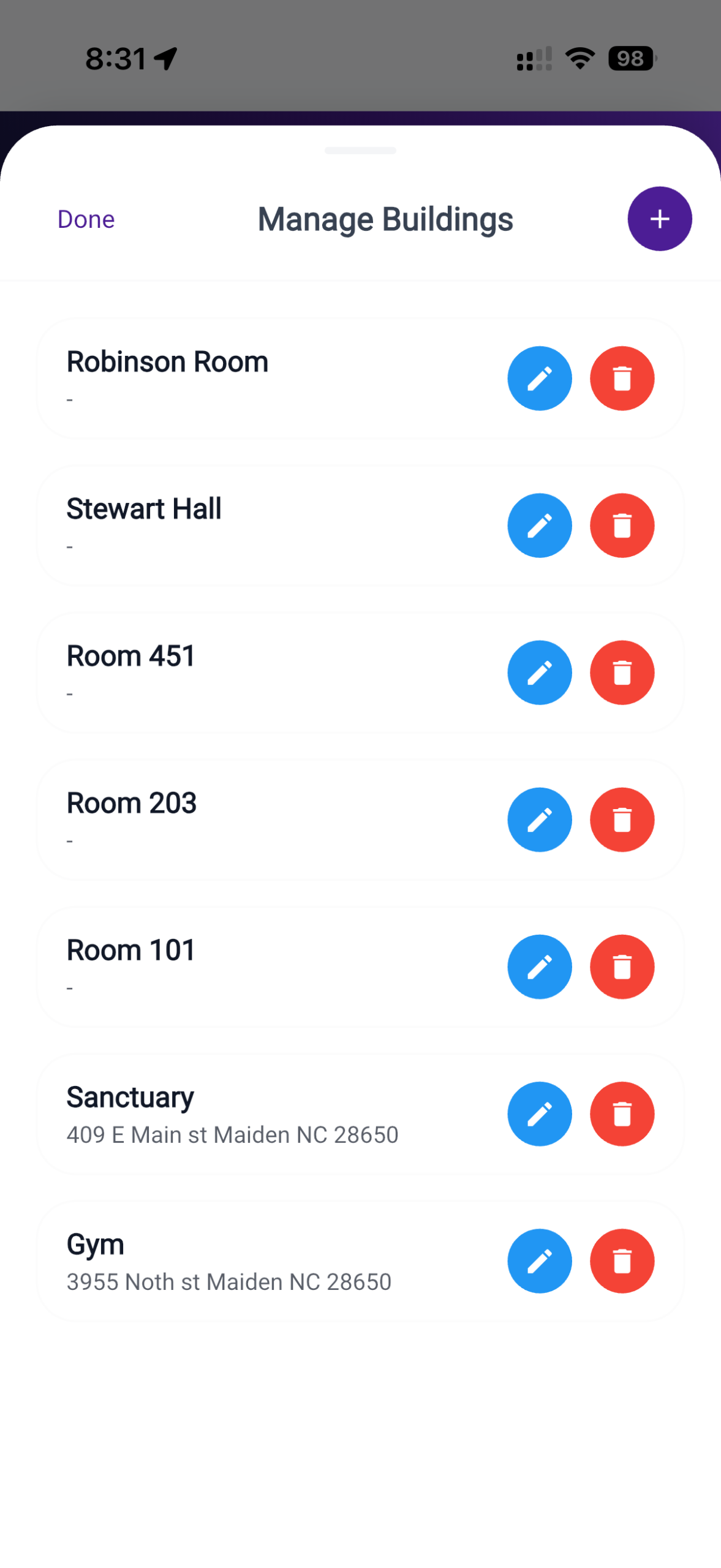Delete the Robinson Room building
Screen dimensions: 721x1568
pyautogui.click(x=622, y=378)
